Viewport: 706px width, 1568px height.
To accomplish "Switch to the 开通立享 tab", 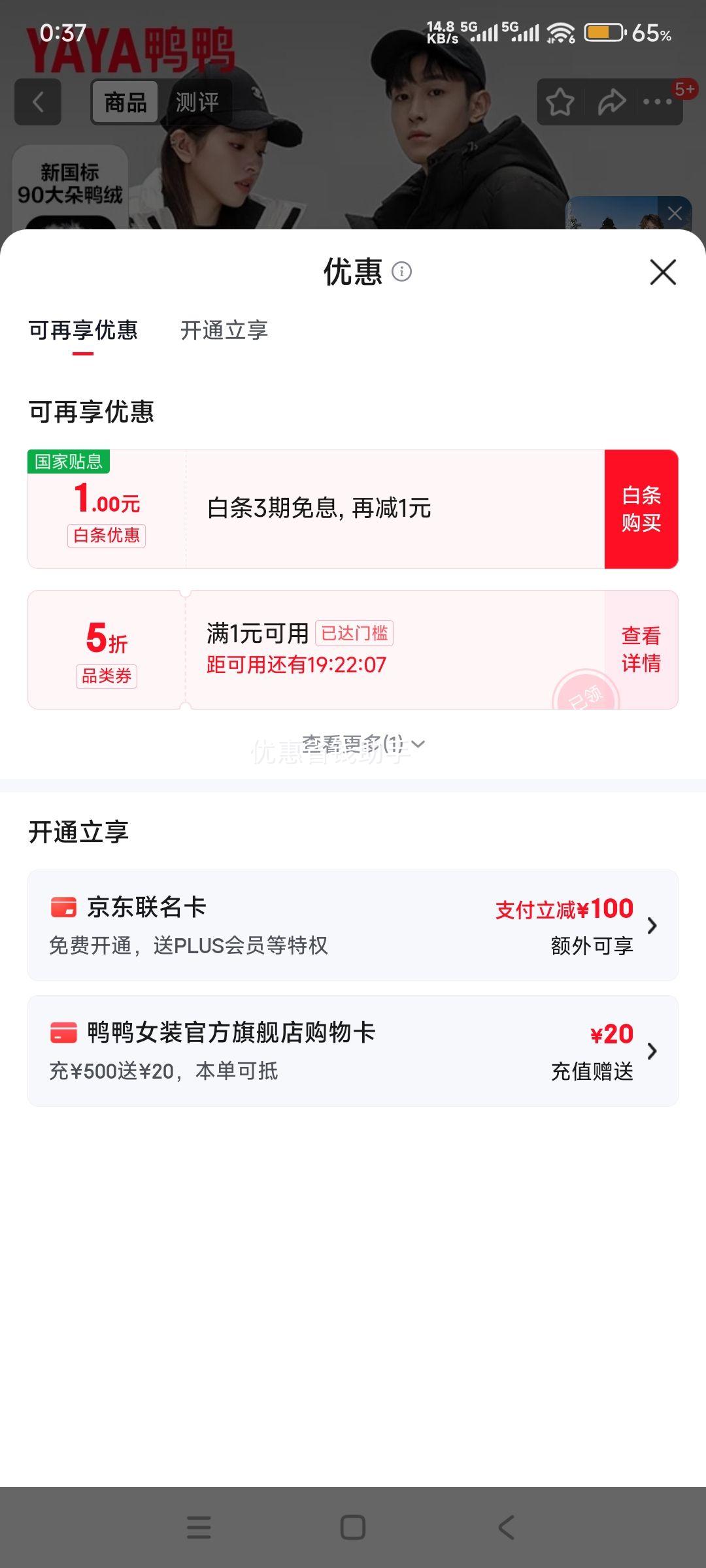I will tap(225, 331).
